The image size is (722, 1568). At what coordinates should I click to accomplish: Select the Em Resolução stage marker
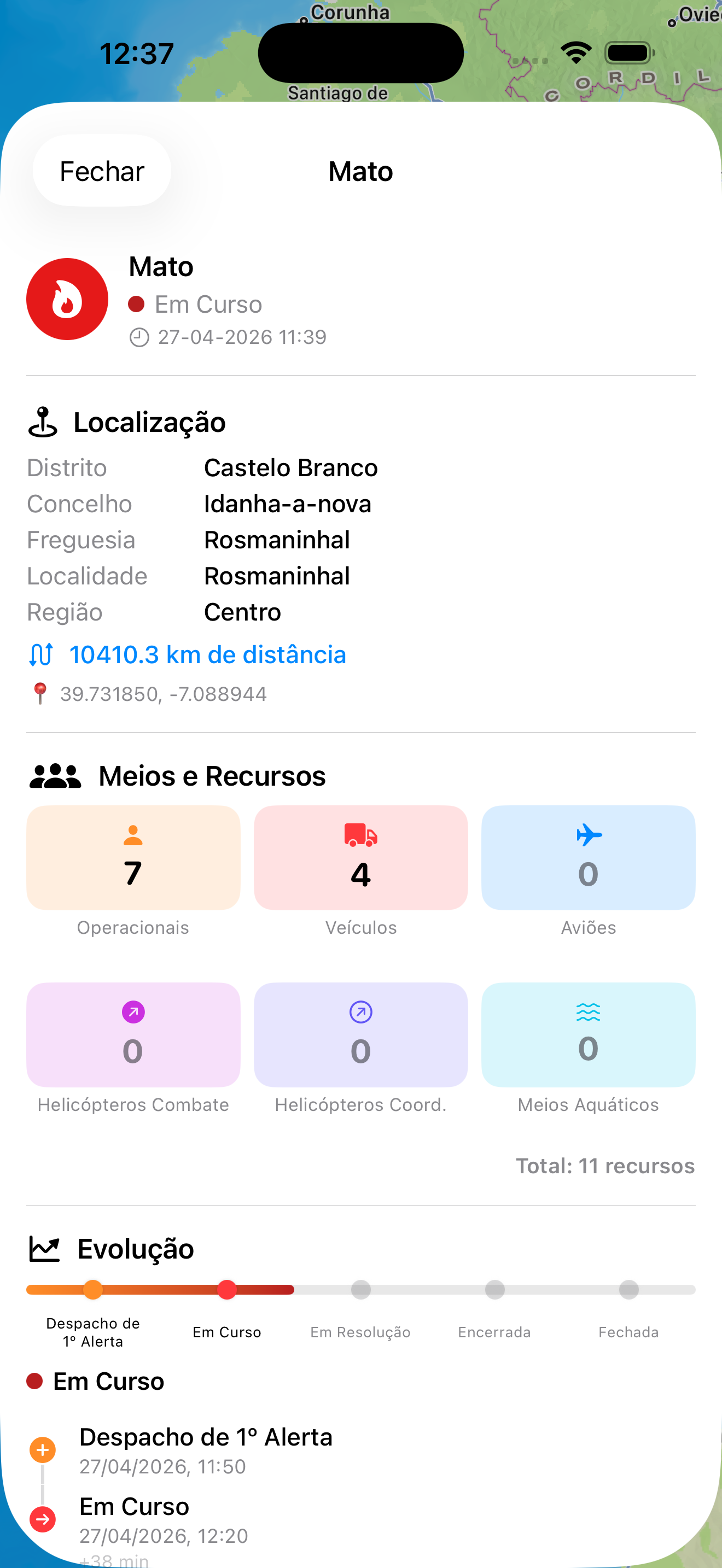(360, 1290)
